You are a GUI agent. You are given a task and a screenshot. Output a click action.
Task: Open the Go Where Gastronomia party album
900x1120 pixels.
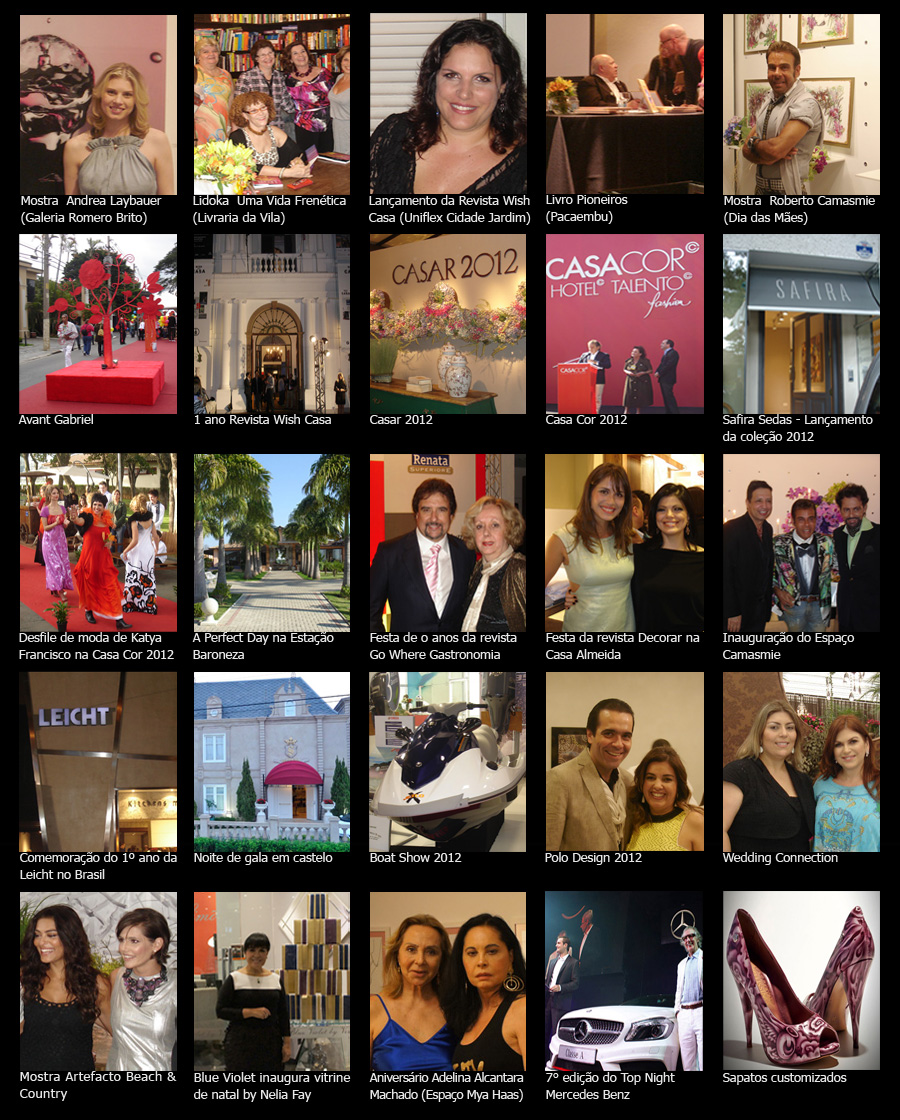[447, 543]
